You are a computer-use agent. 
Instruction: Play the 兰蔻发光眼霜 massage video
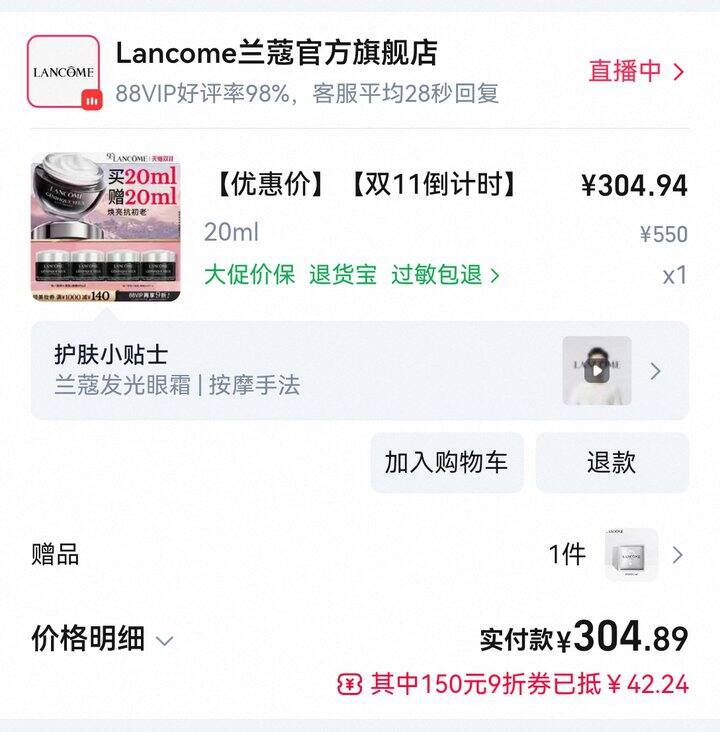tap(597, 371)
